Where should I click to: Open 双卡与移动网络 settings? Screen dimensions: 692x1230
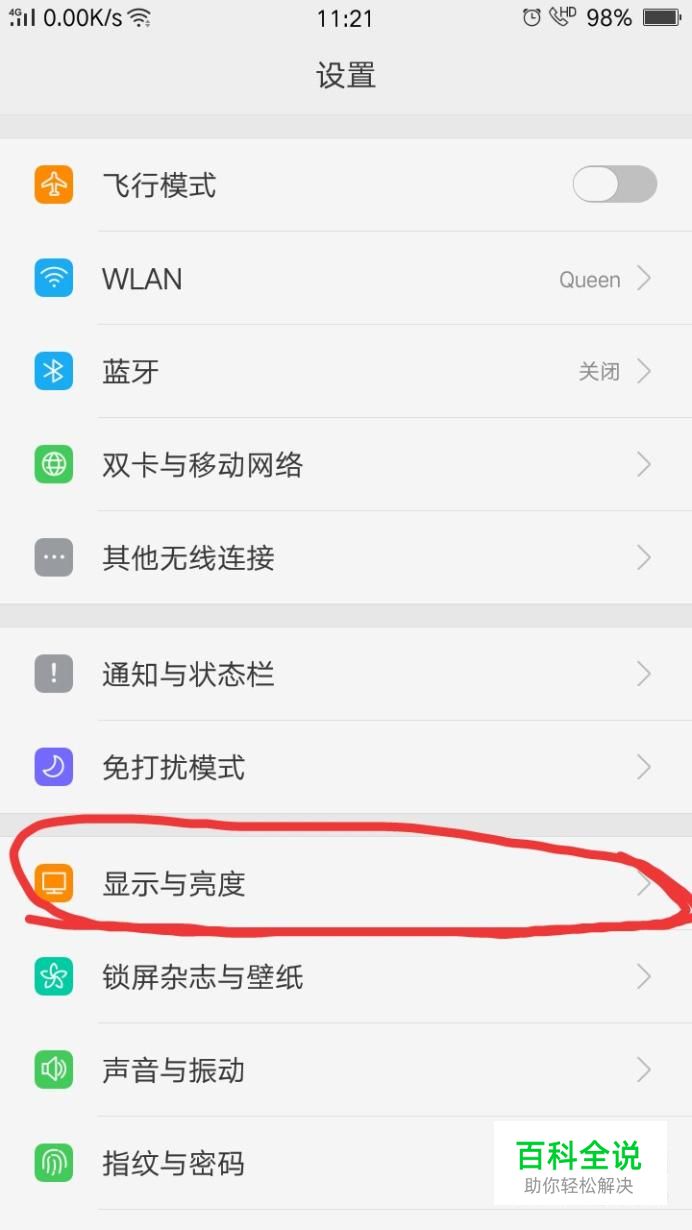click(x=345, y=465)
